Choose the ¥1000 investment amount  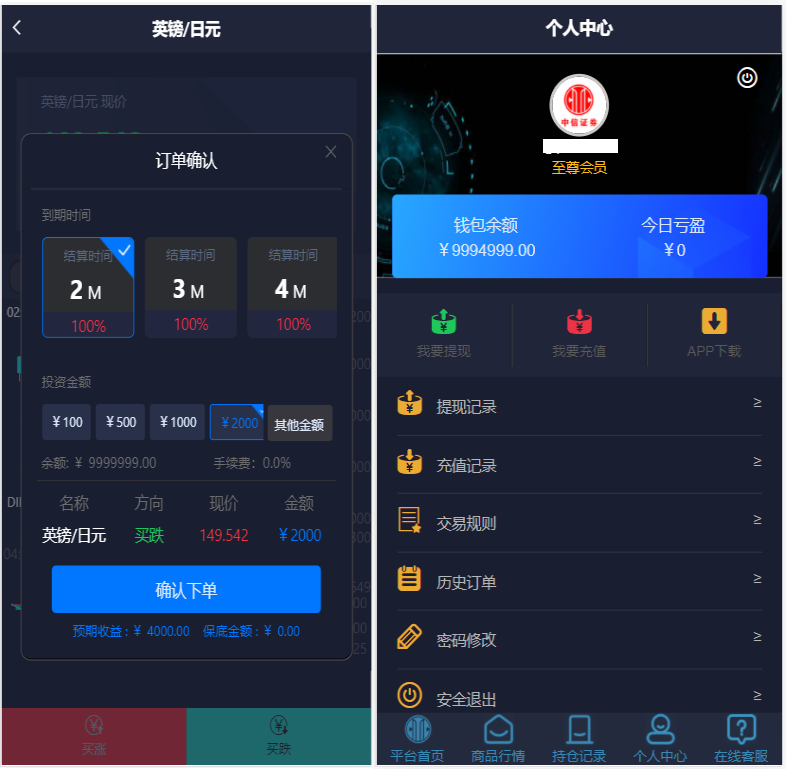[177, 422]
